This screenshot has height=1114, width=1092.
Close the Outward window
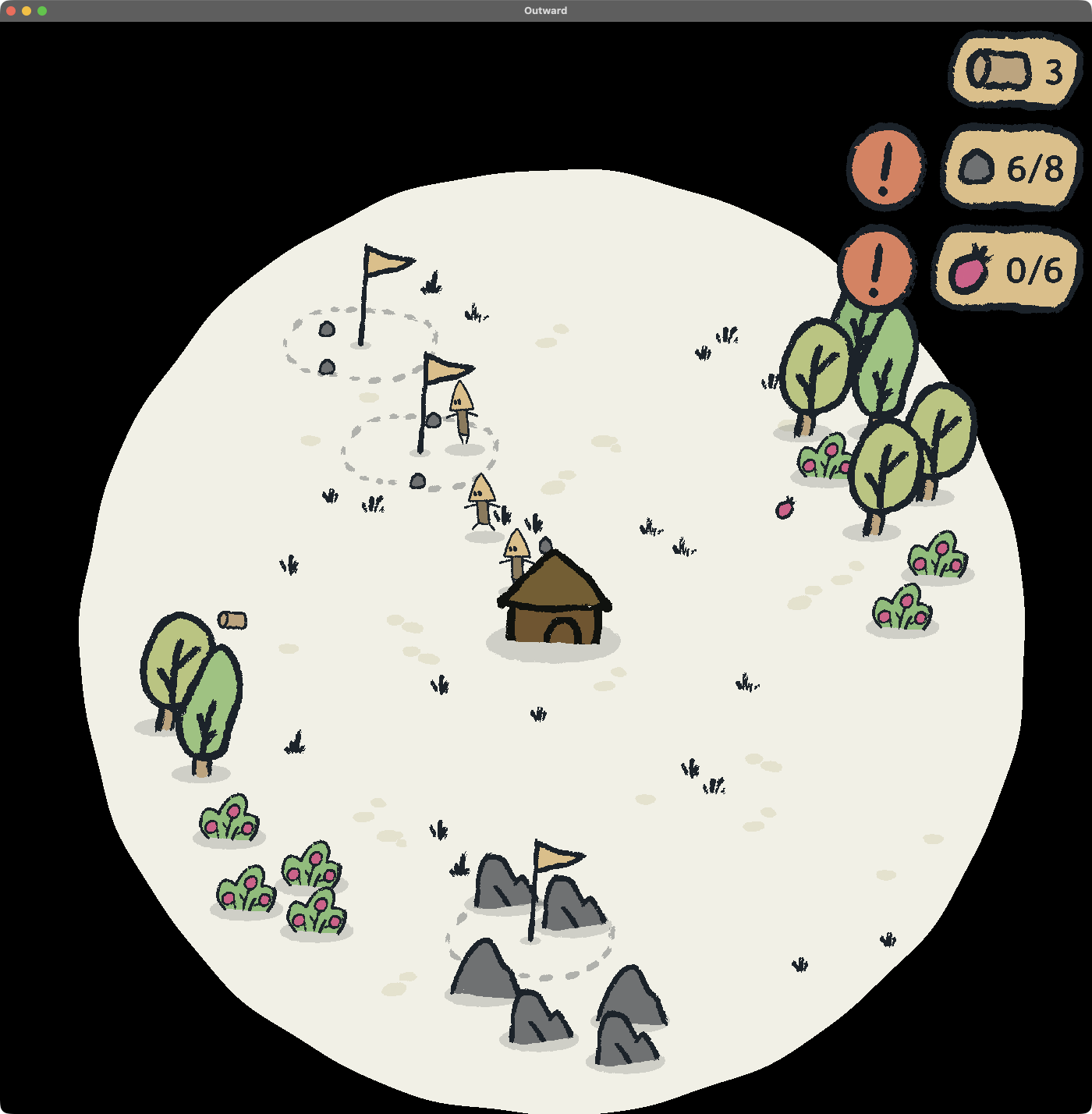tap(11, 11)
